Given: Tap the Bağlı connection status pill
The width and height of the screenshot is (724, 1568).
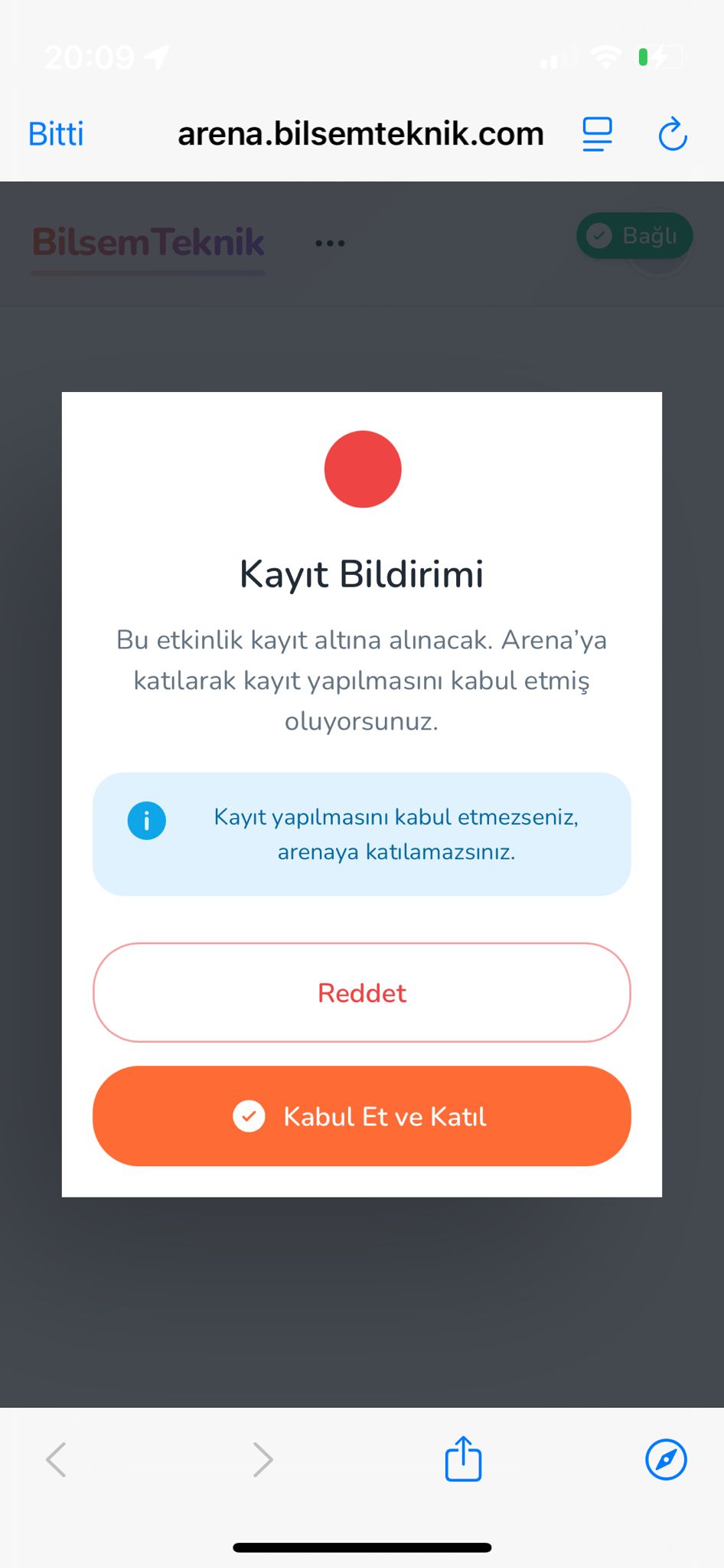Looking at the screenshot, I should click(634, 236).
